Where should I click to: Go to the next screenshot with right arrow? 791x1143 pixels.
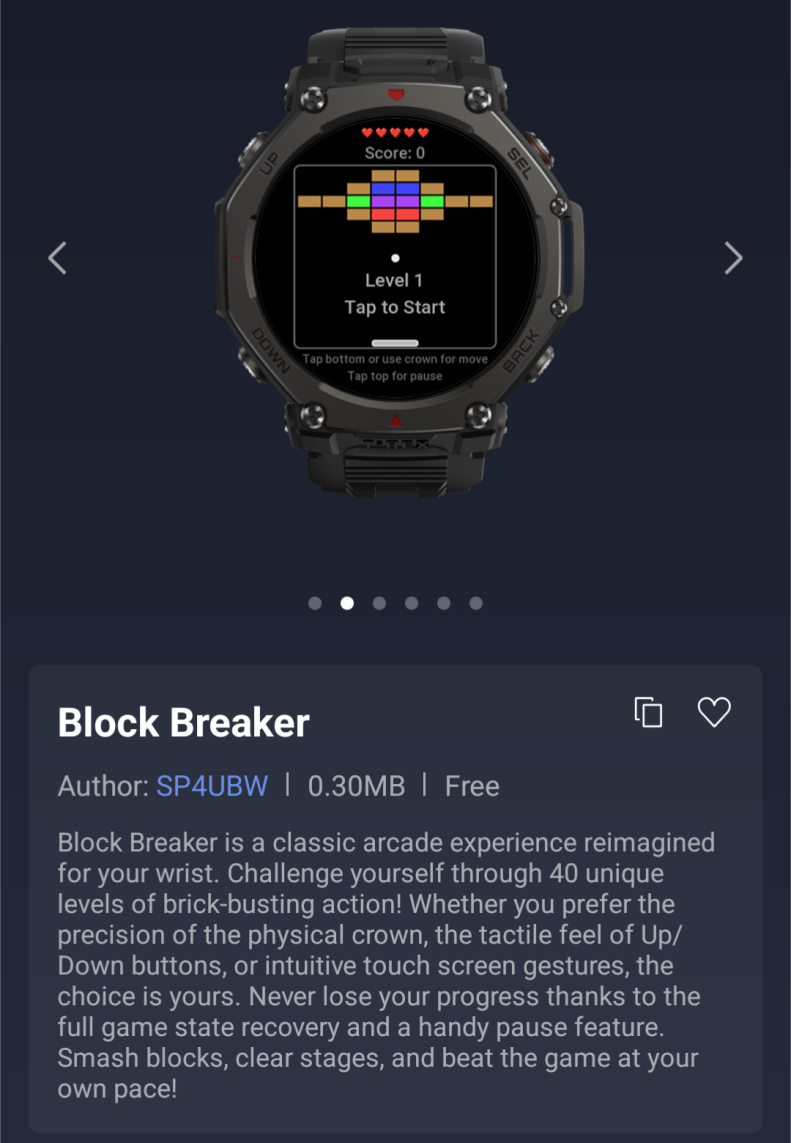tap(733, 258)
